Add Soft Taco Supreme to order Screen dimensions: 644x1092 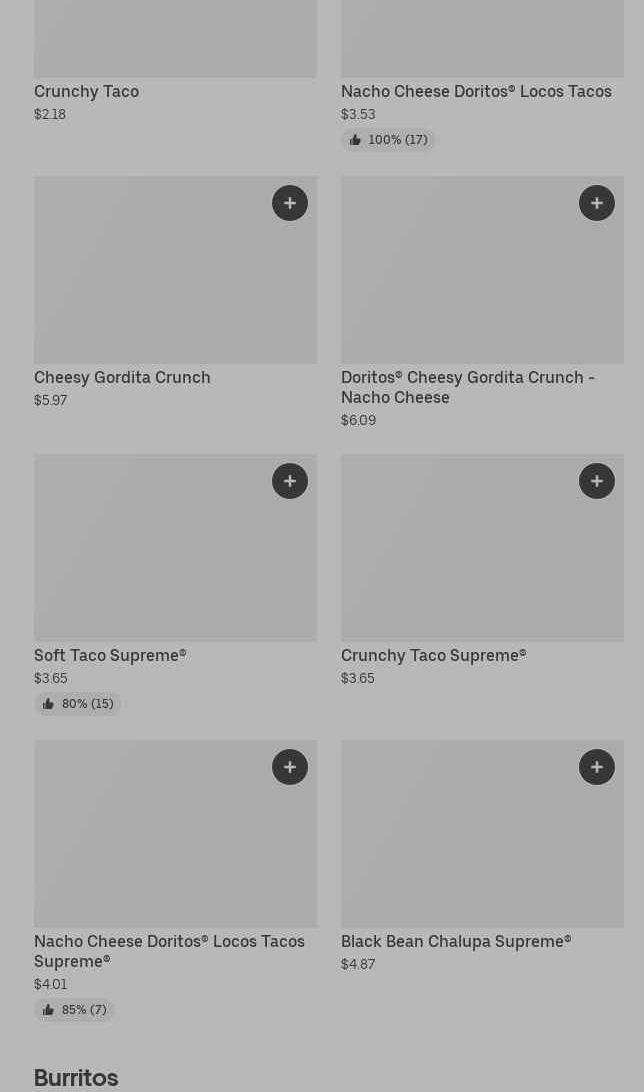tap(290, 481)
